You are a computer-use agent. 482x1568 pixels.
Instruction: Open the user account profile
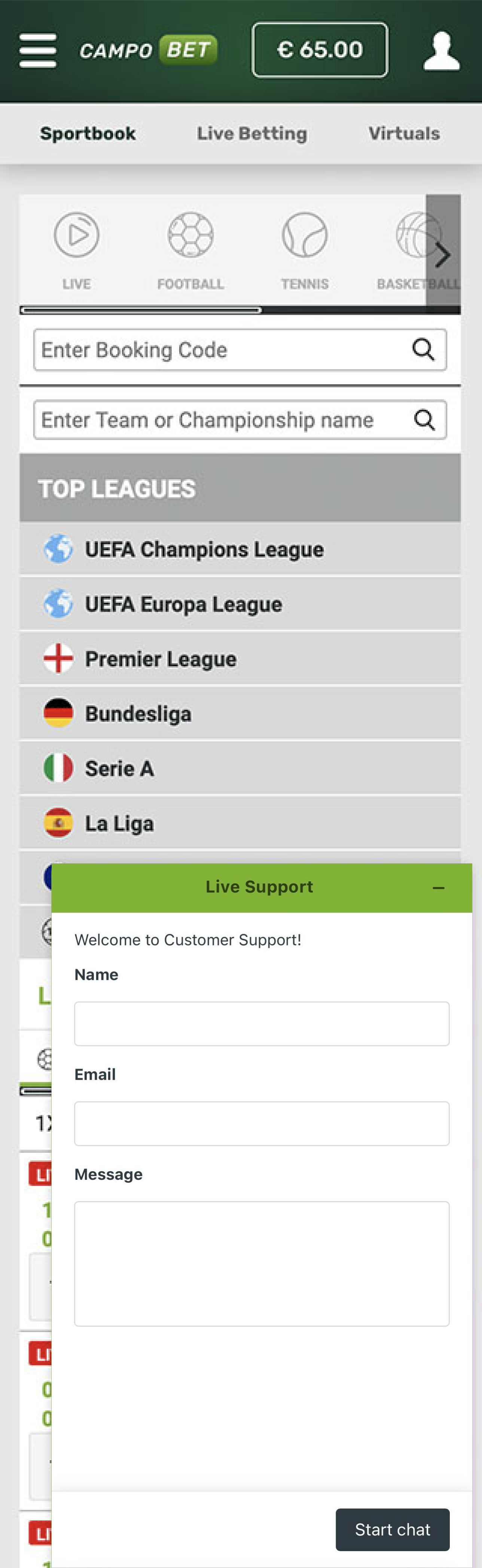click(441, 51)
